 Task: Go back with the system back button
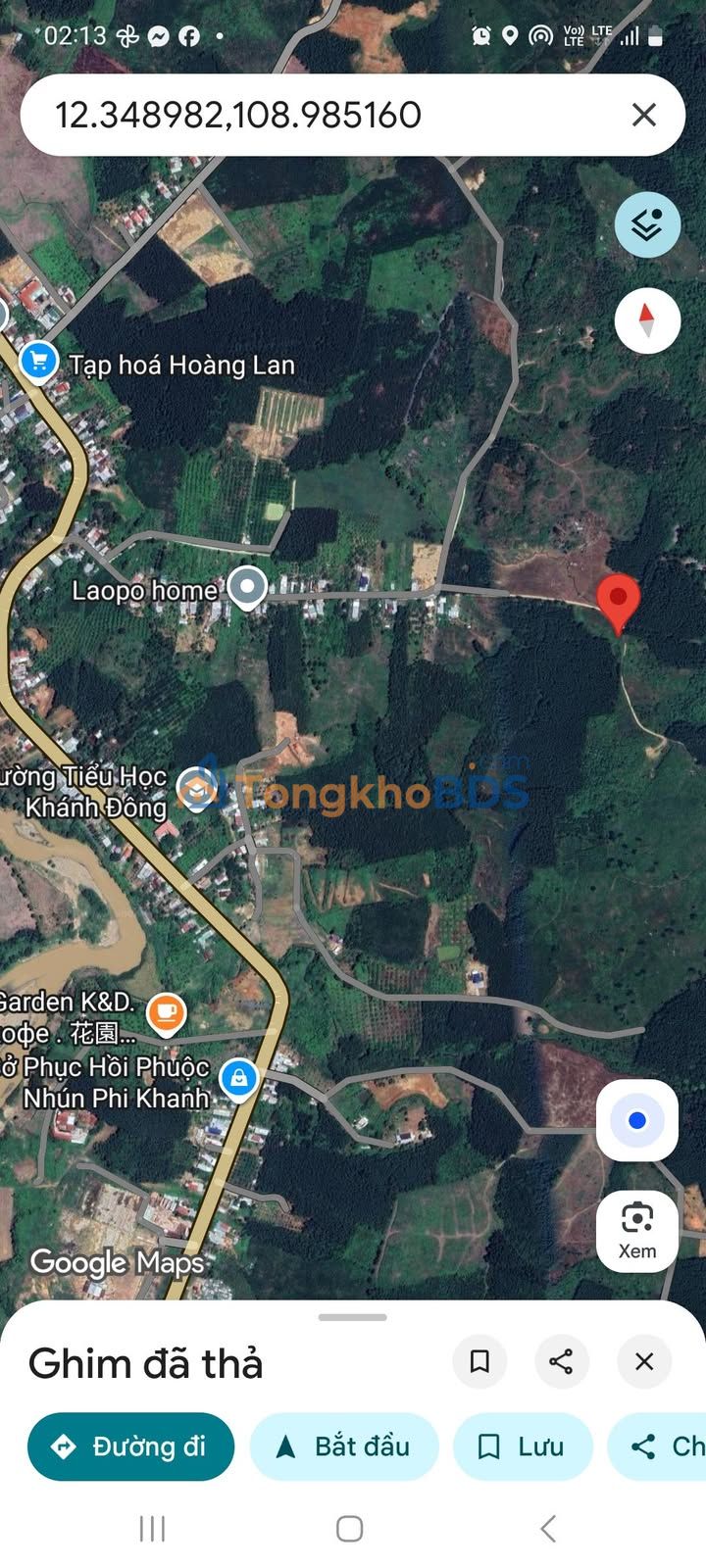(549, 1528)
